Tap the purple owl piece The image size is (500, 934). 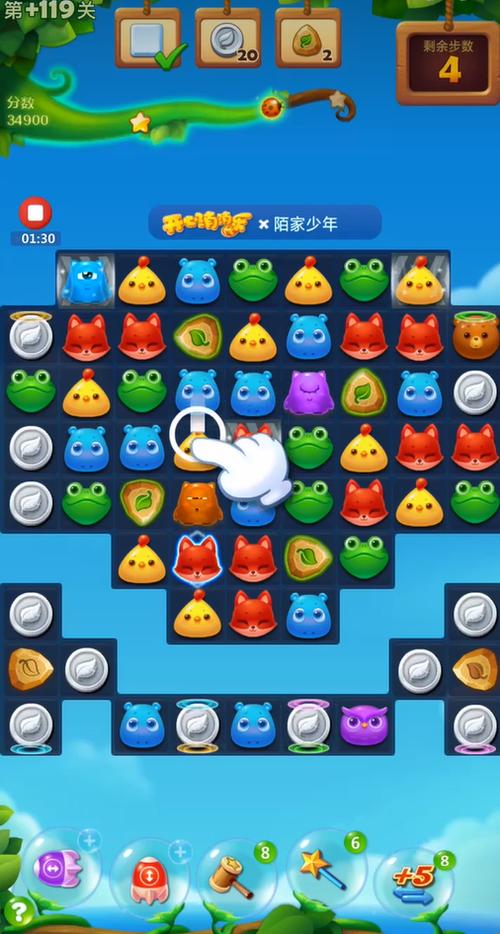coord(364,725)
